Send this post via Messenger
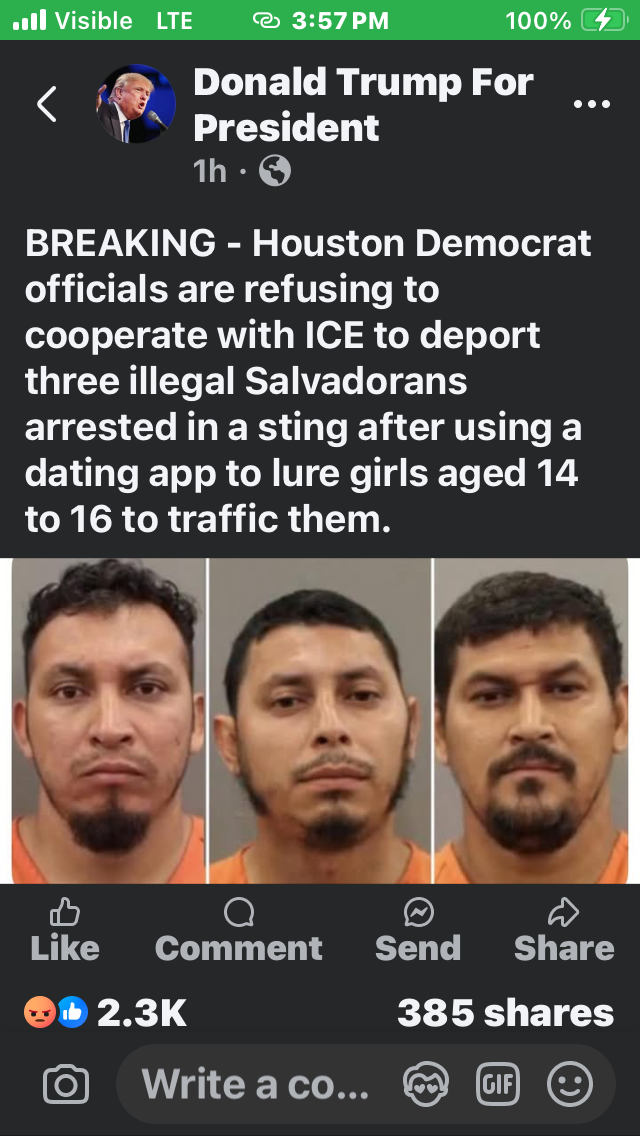The height and width of the screenshot is (1136, 640). pos(417,930)
